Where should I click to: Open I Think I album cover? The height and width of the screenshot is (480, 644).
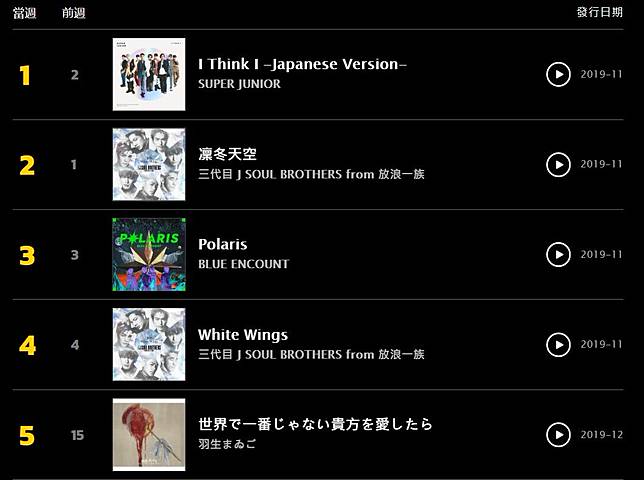click(149, 74)
